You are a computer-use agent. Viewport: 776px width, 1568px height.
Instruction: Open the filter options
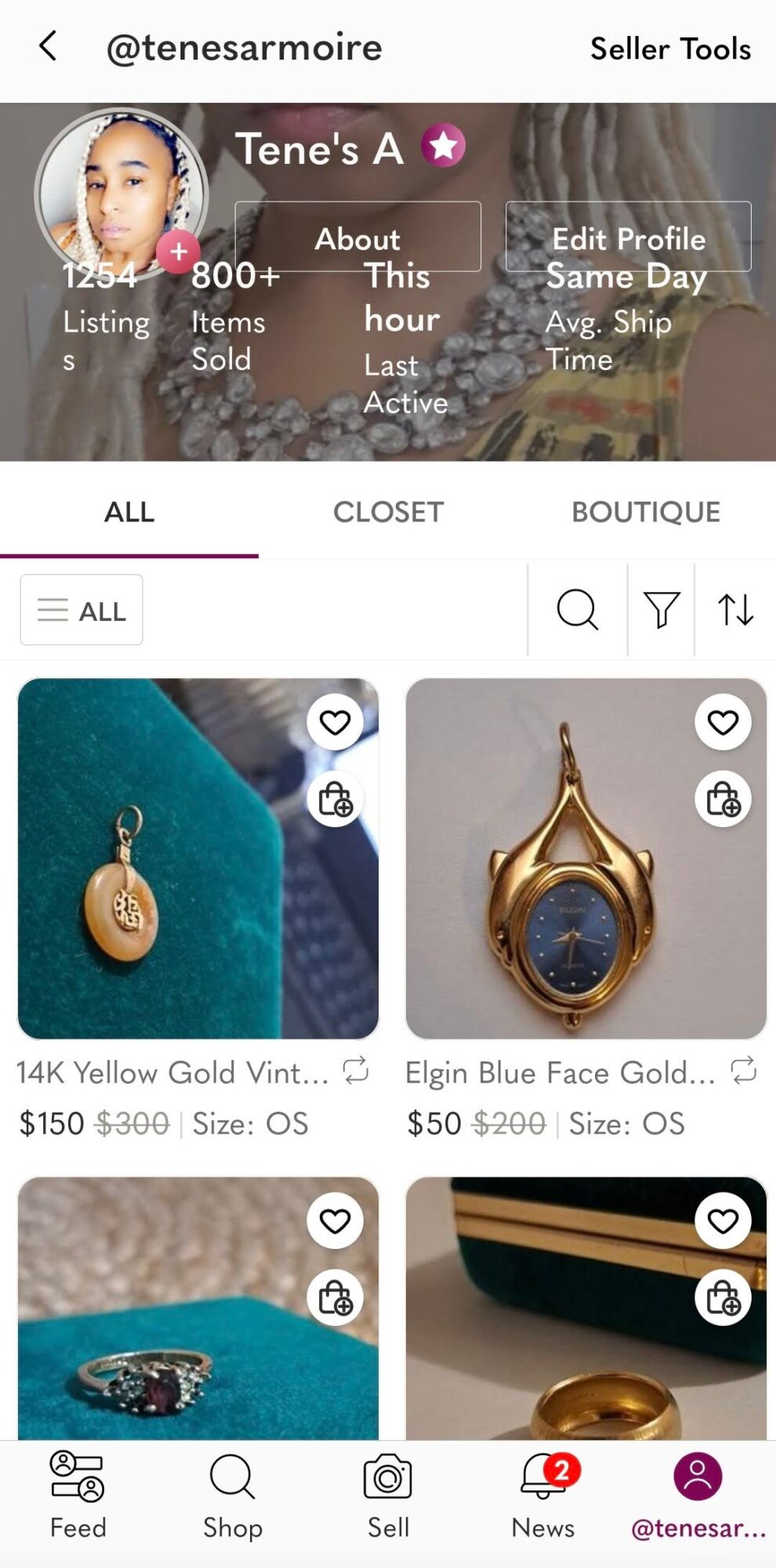tap(661, 609)
